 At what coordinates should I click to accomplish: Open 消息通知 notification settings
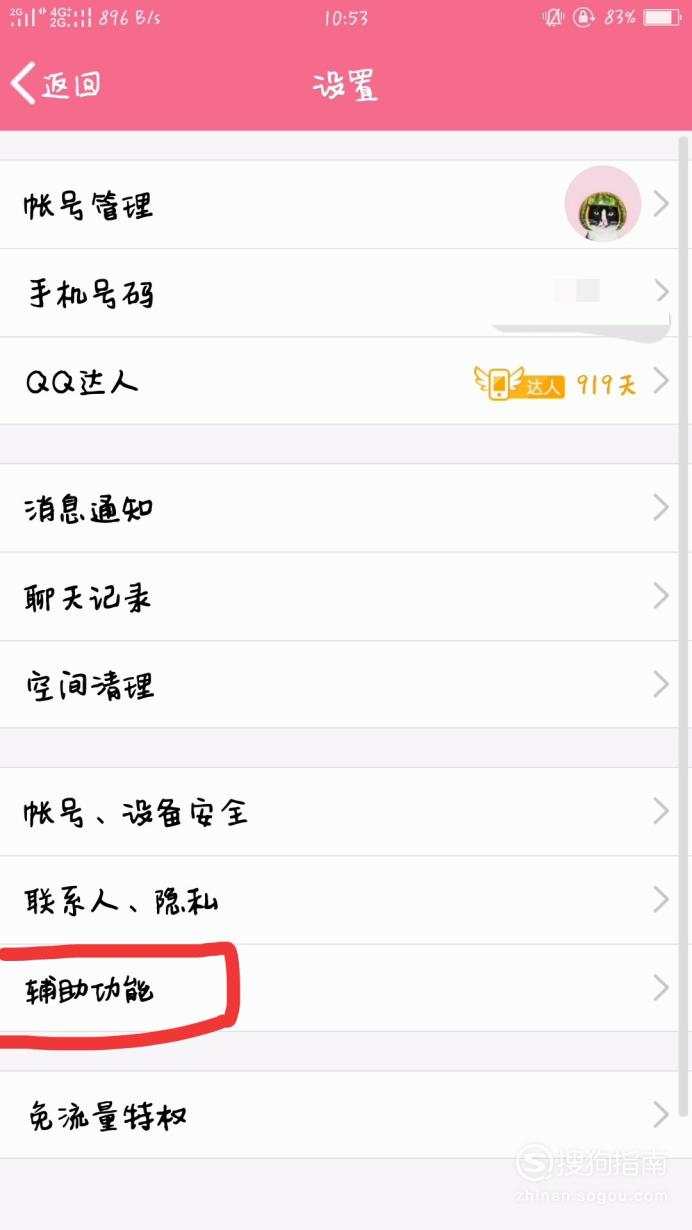pos(340,508)
